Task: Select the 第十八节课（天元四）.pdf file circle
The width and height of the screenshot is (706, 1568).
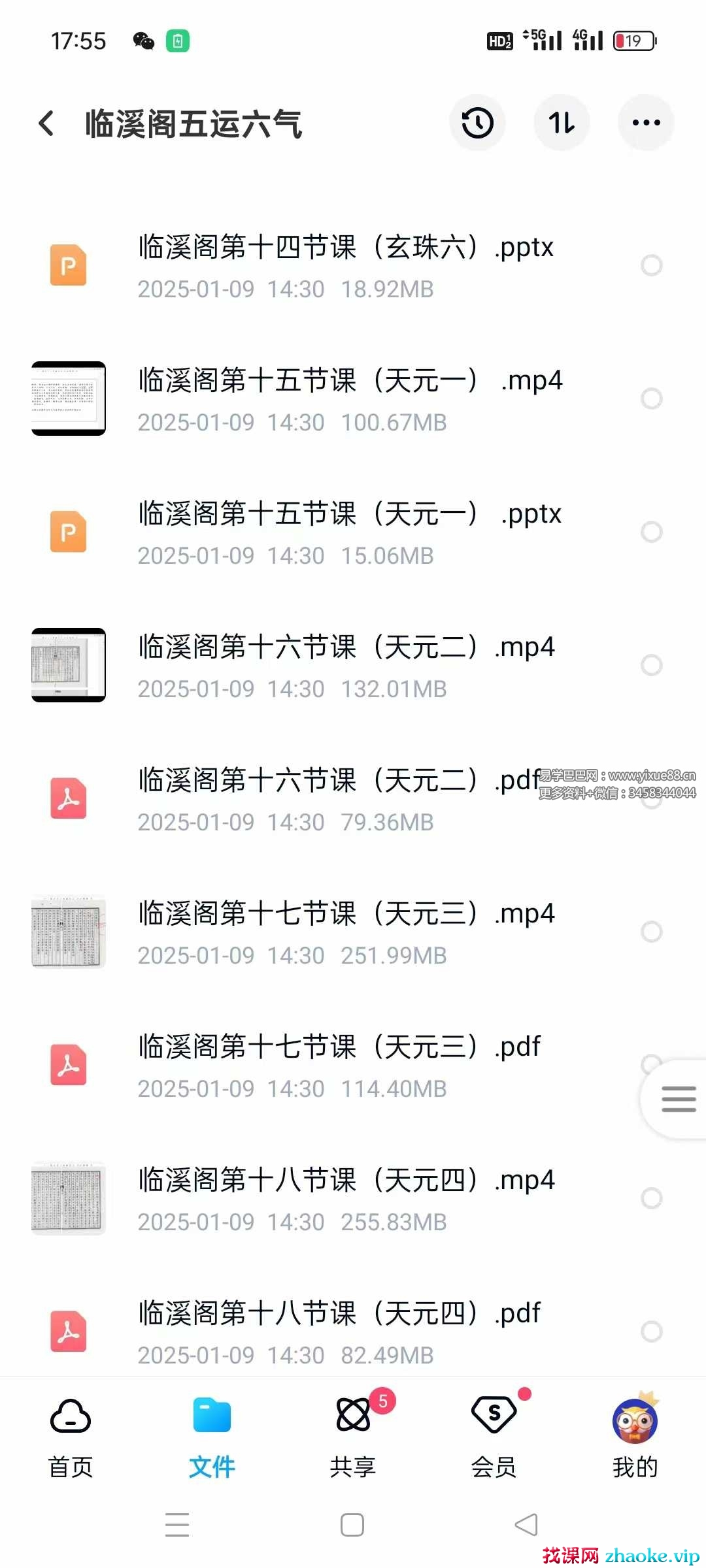Action: 651,1331
